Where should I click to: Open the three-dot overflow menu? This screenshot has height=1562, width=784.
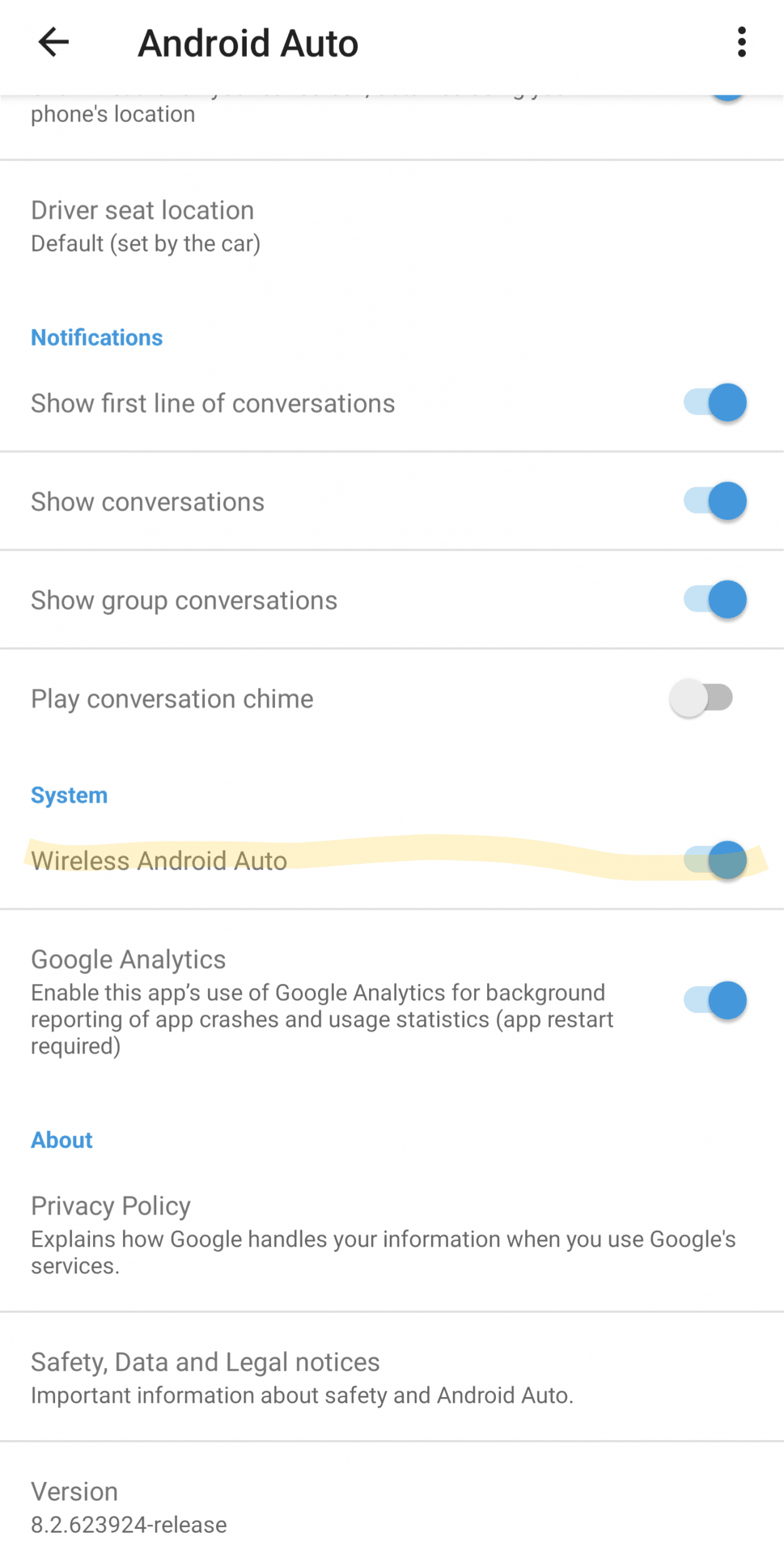click(741, 42)
